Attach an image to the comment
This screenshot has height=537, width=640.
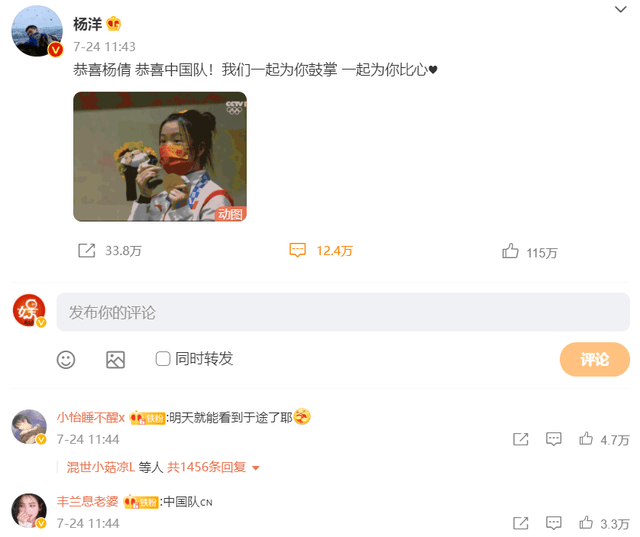point(115,359)
